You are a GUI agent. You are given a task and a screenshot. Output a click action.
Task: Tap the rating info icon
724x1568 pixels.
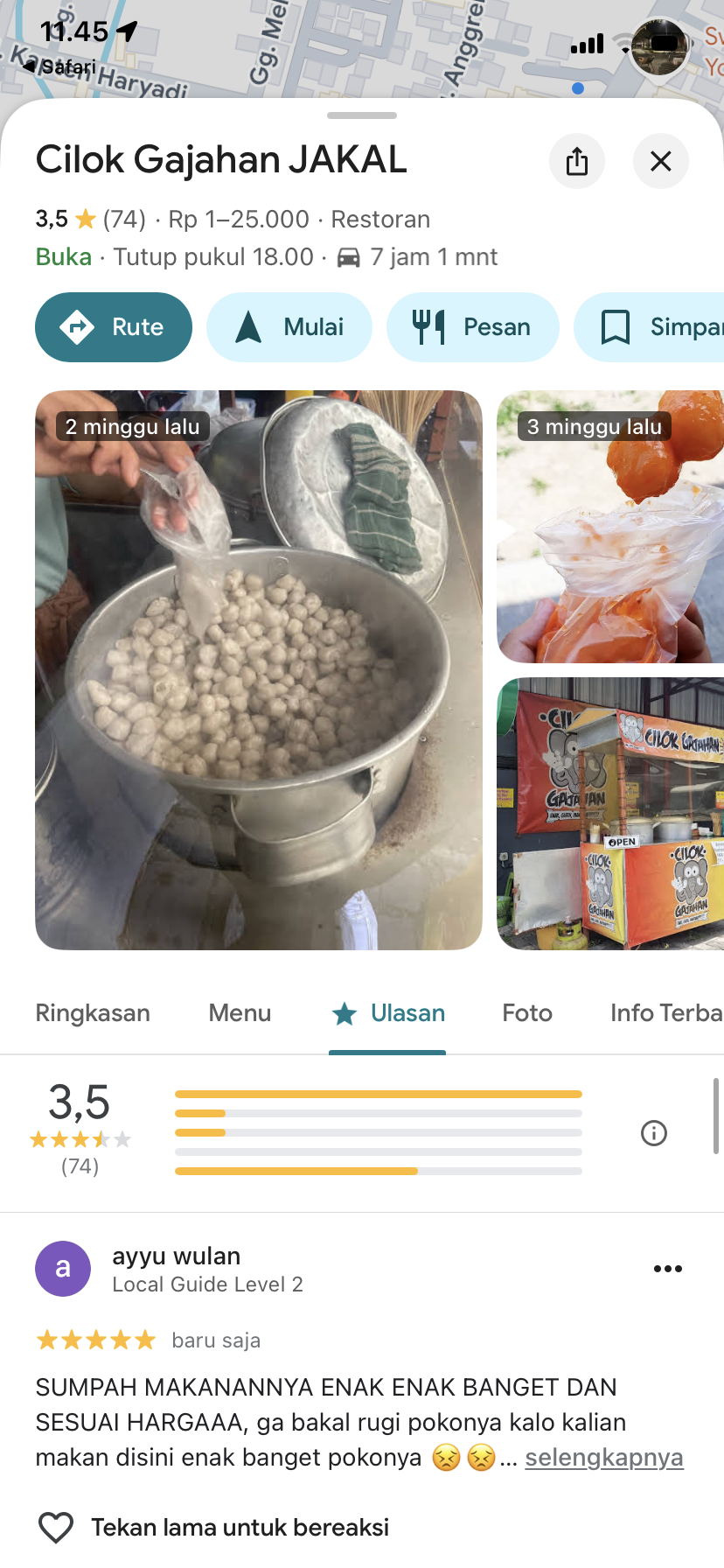click(654, 1133)
